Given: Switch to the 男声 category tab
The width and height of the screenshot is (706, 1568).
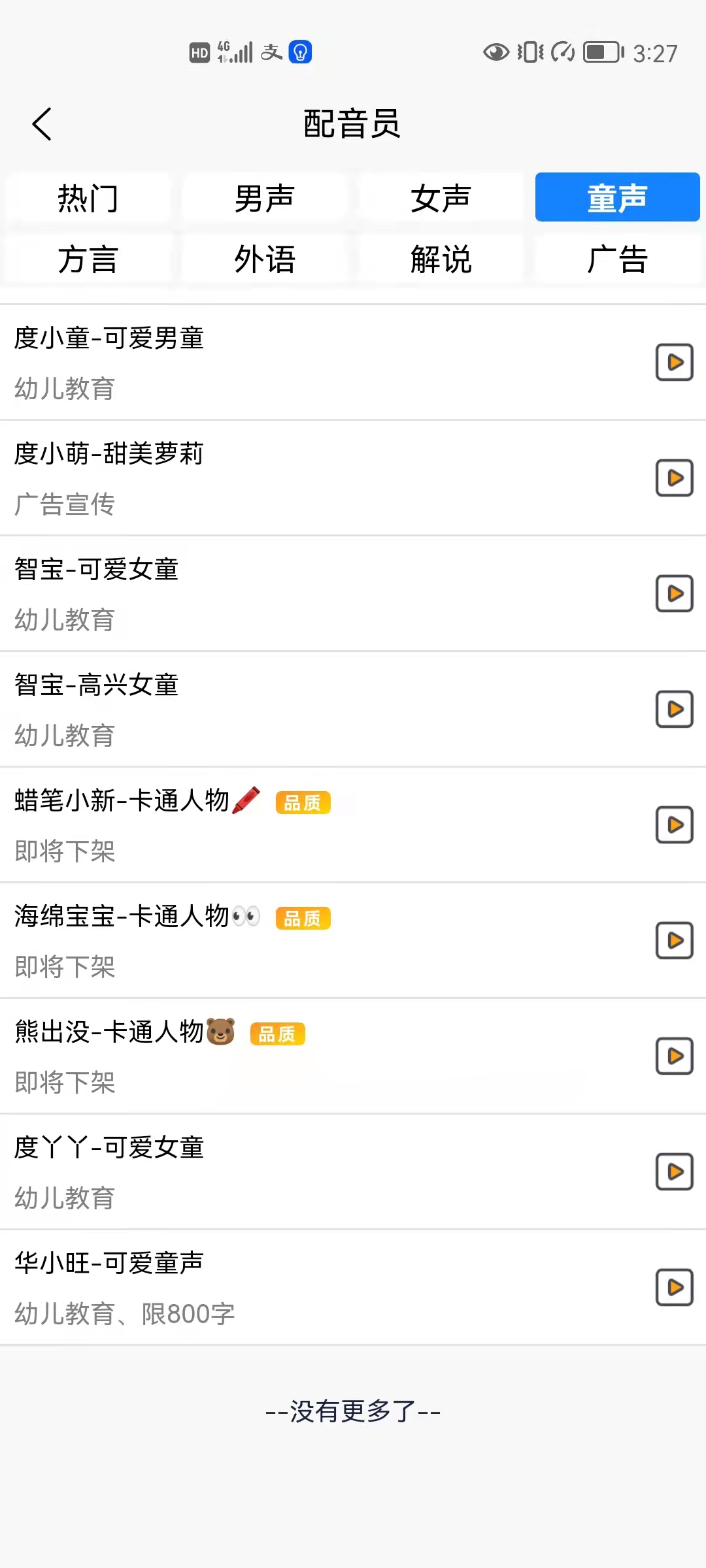Looking at the screenshot, I should [x=265, y=198].
